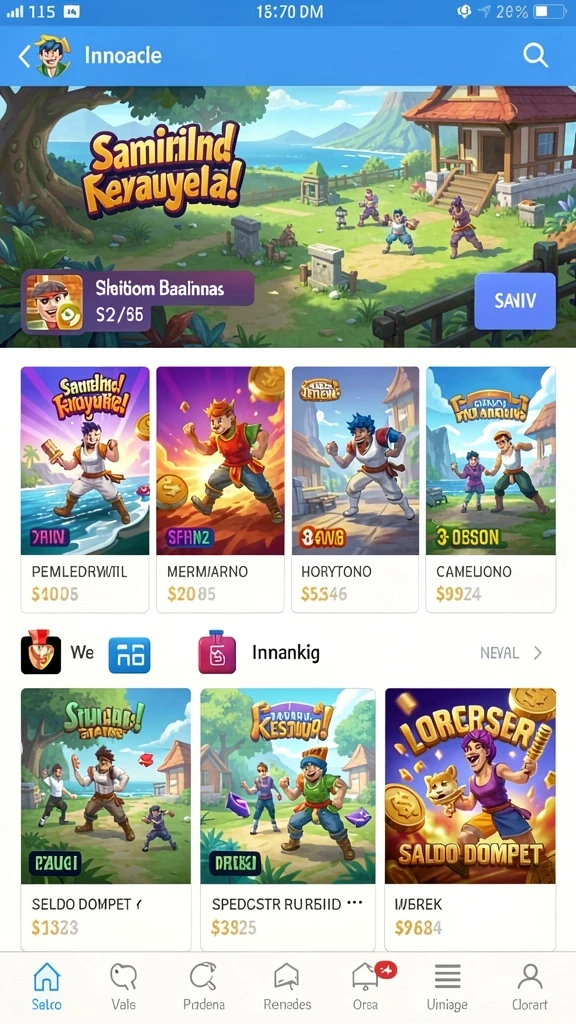Switch to the Vale tab

click(x=123, y=987)
